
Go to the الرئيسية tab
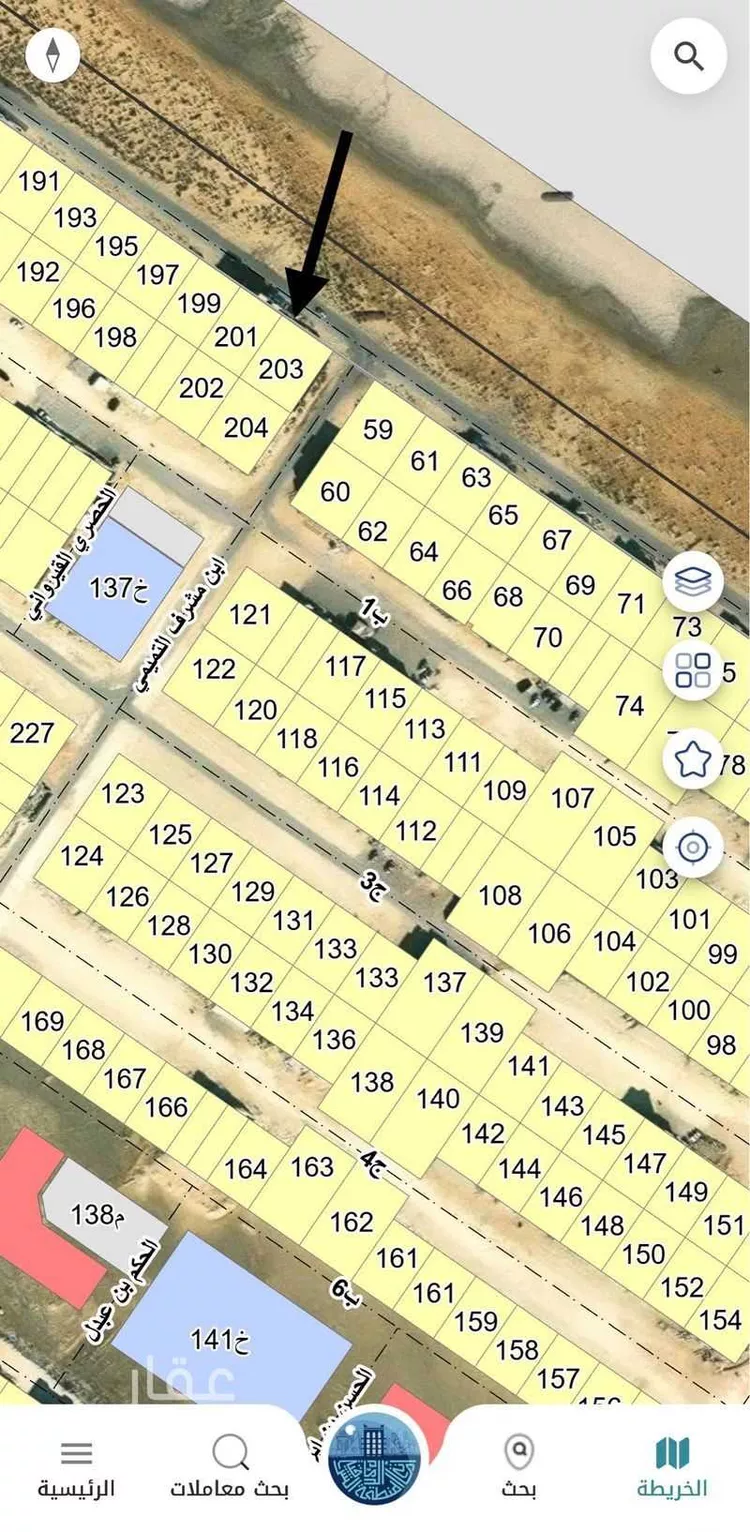(77, 1466)
